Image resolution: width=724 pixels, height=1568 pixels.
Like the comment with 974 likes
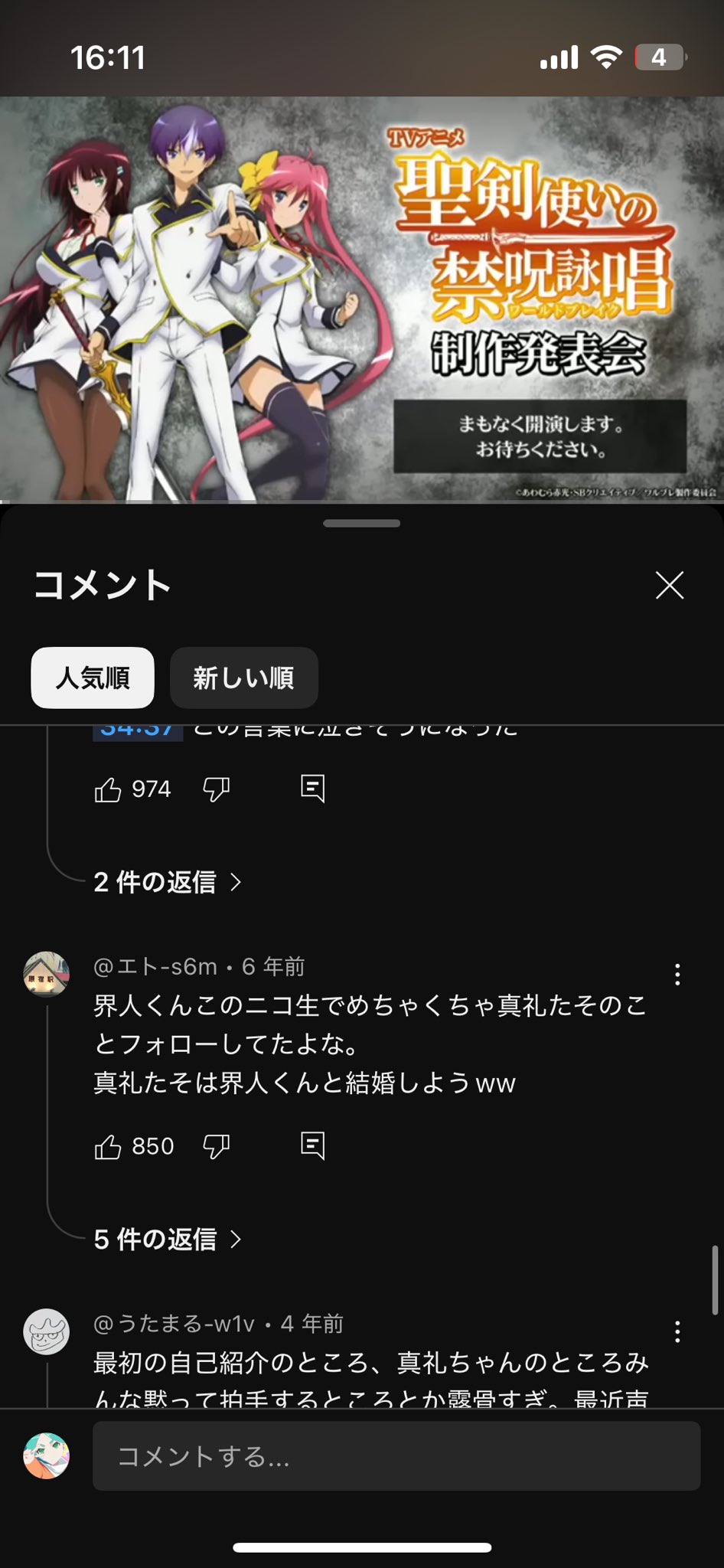click(108, 789)
